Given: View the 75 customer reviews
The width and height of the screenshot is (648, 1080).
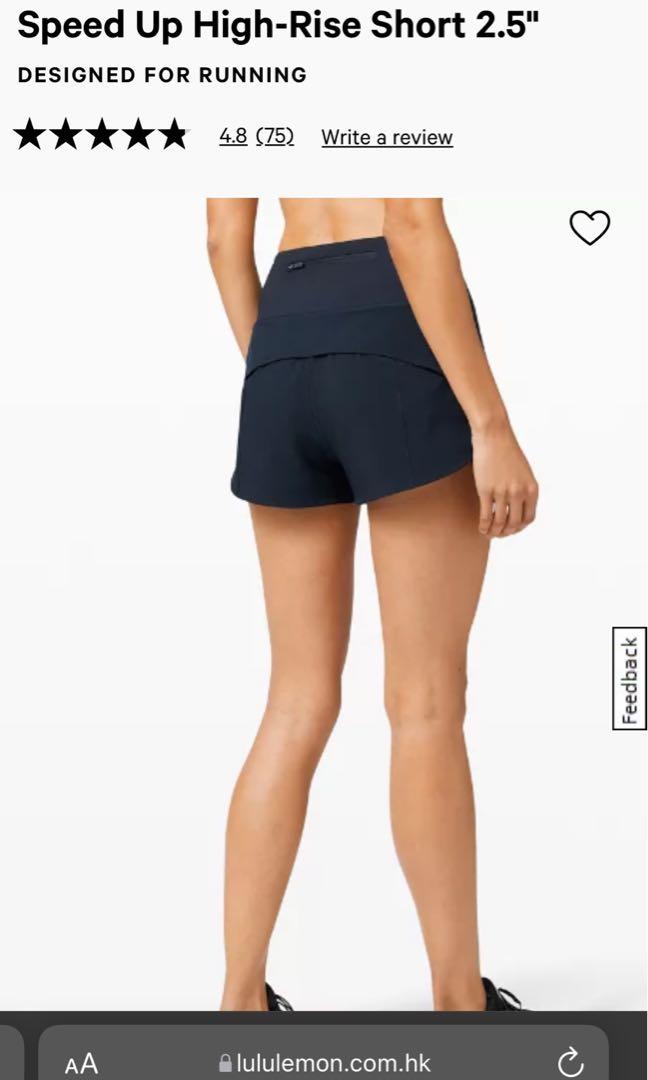Looking at the screenshot, I should (275, 136).
